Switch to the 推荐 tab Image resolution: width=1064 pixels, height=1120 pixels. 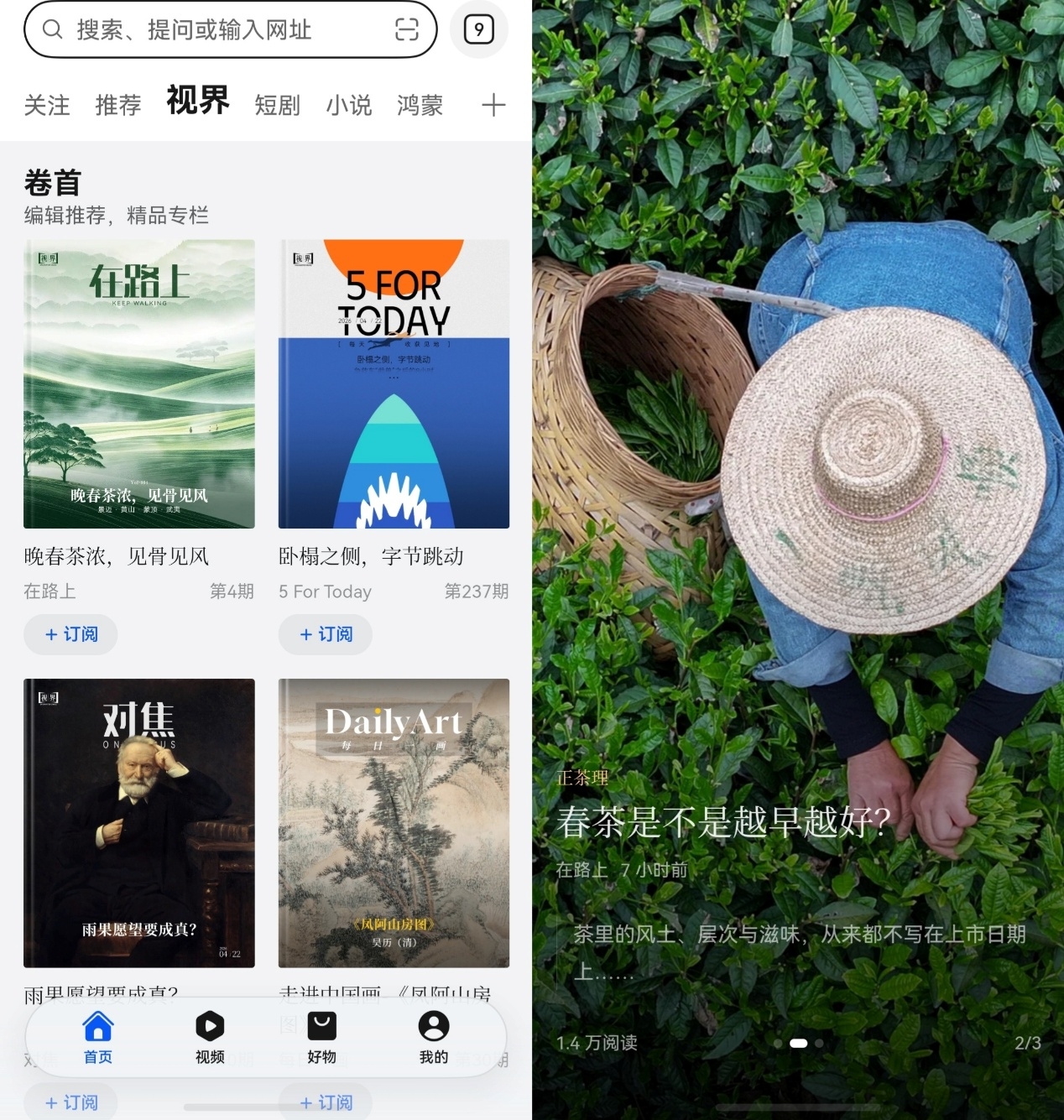click(118, 106)
